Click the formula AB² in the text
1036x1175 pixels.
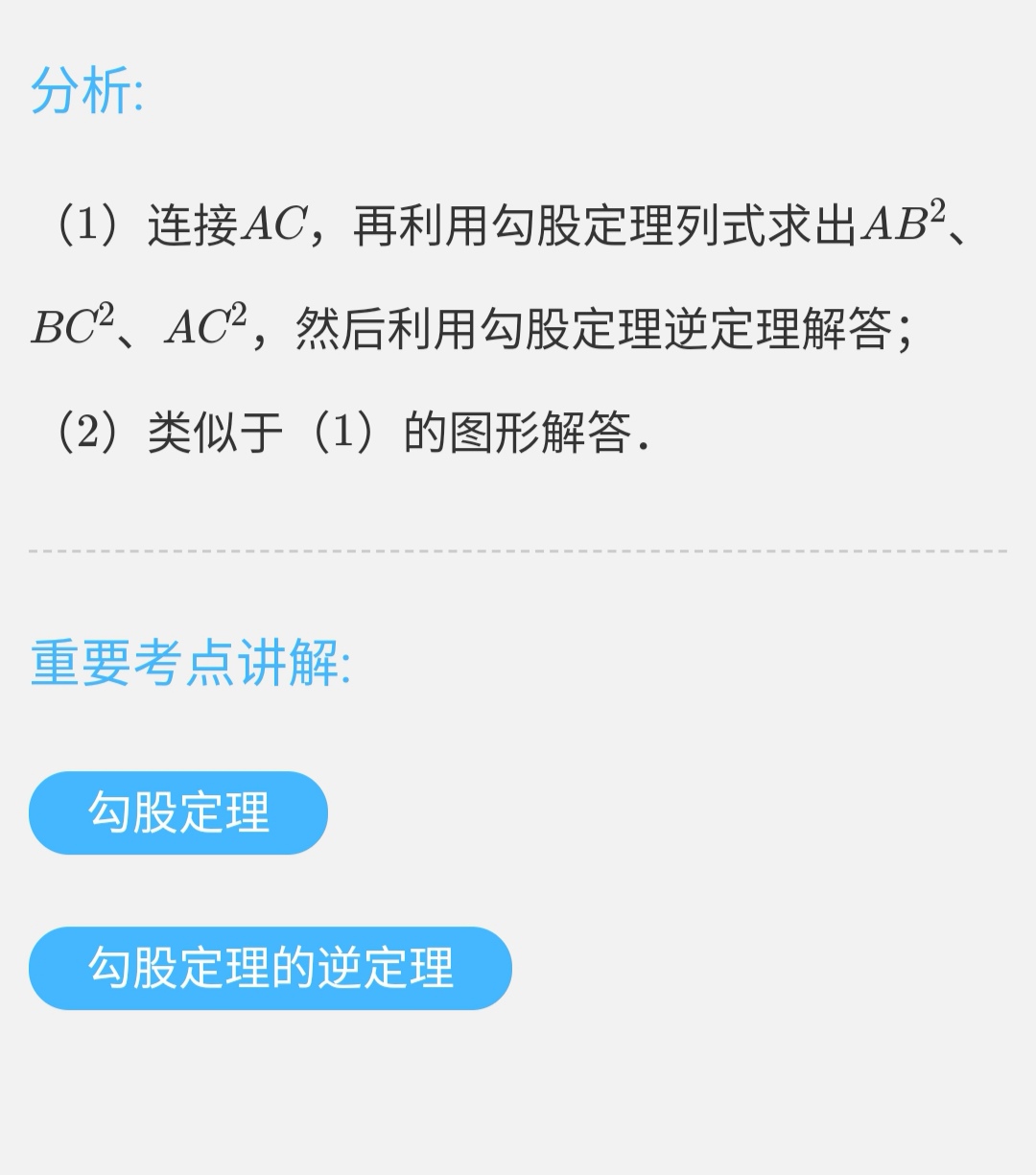pyautogui.click(x=902, y=221)
